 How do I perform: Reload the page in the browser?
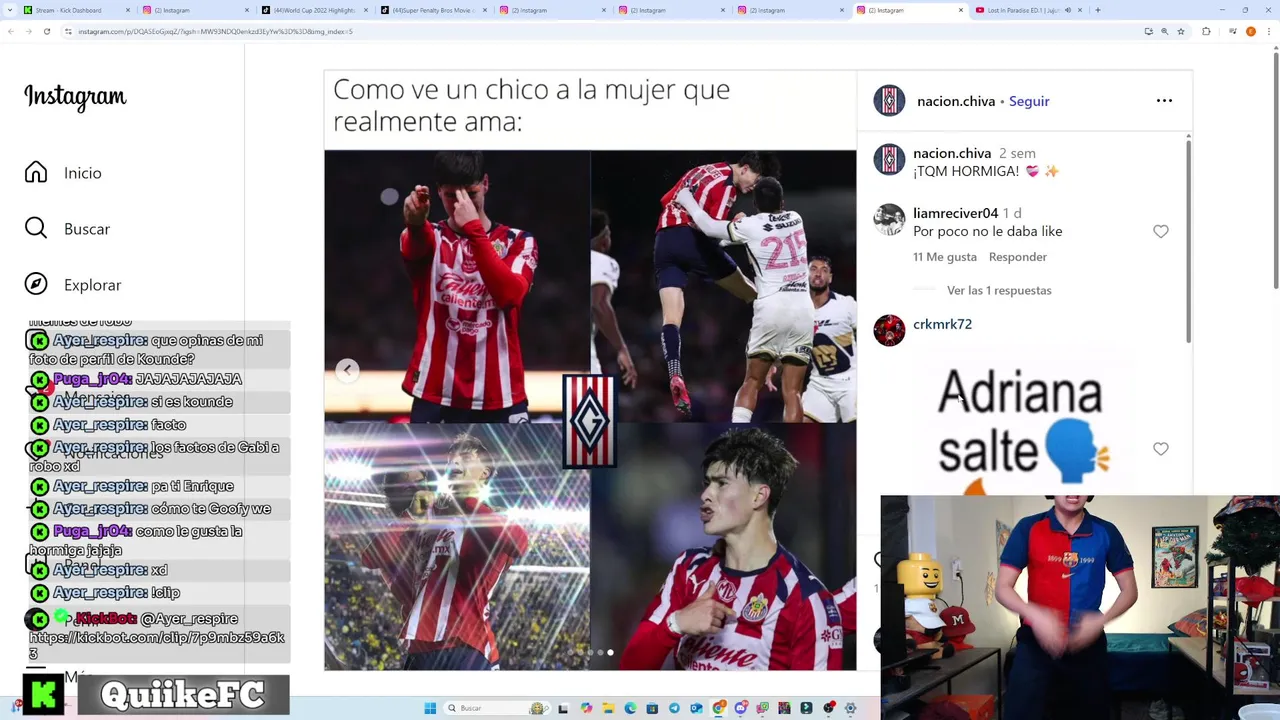(x=46, y=31)
